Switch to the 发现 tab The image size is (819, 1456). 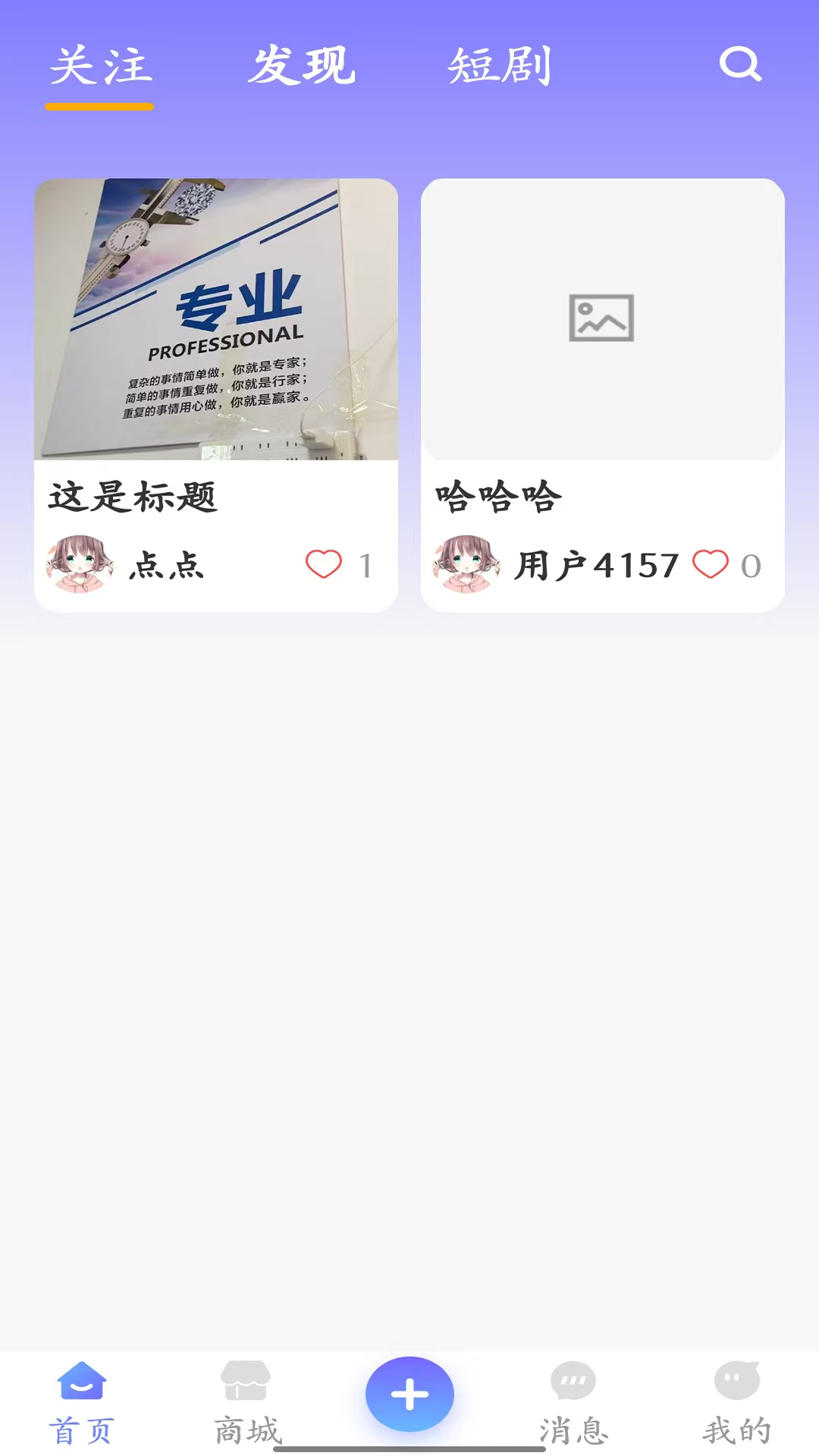302,64
